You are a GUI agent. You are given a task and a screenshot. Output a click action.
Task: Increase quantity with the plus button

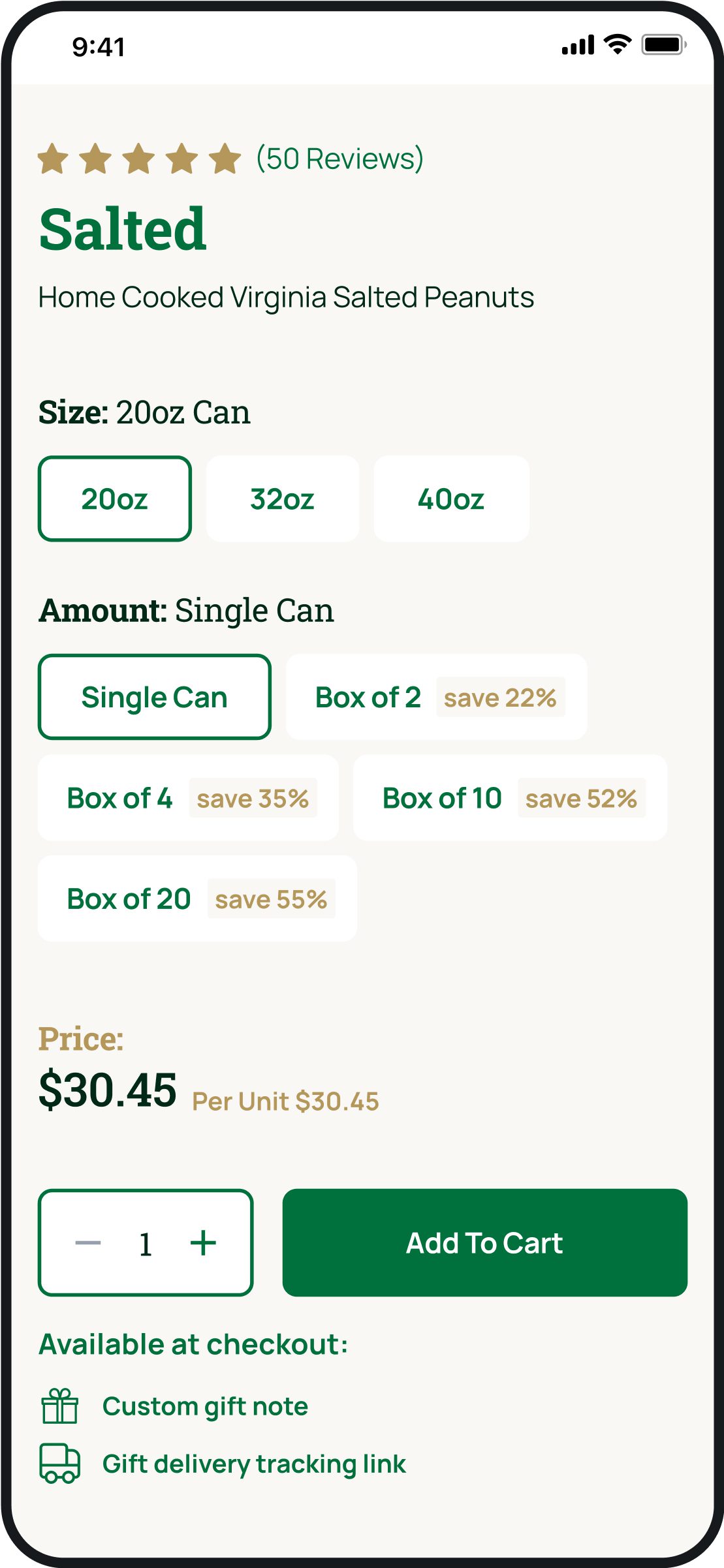tap(202, 1243)
